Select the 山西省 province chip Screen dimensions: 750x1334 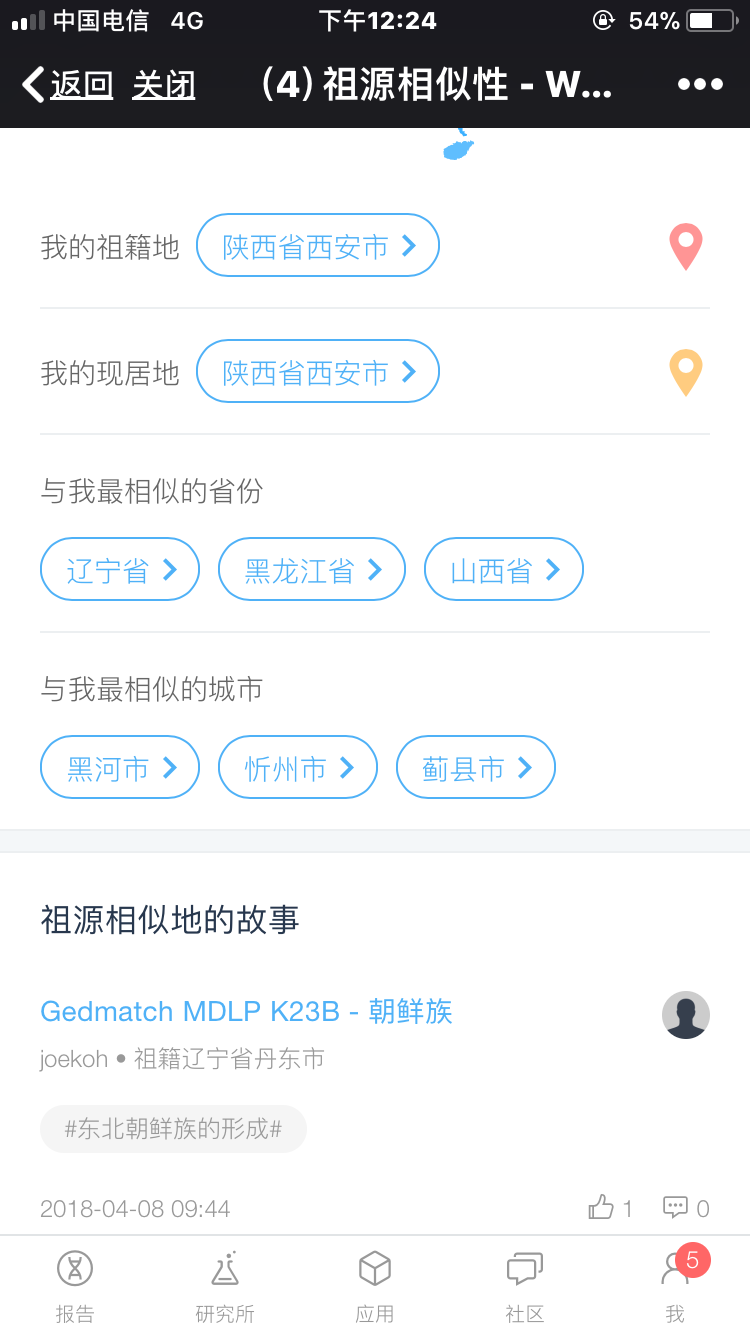[504, 569]
